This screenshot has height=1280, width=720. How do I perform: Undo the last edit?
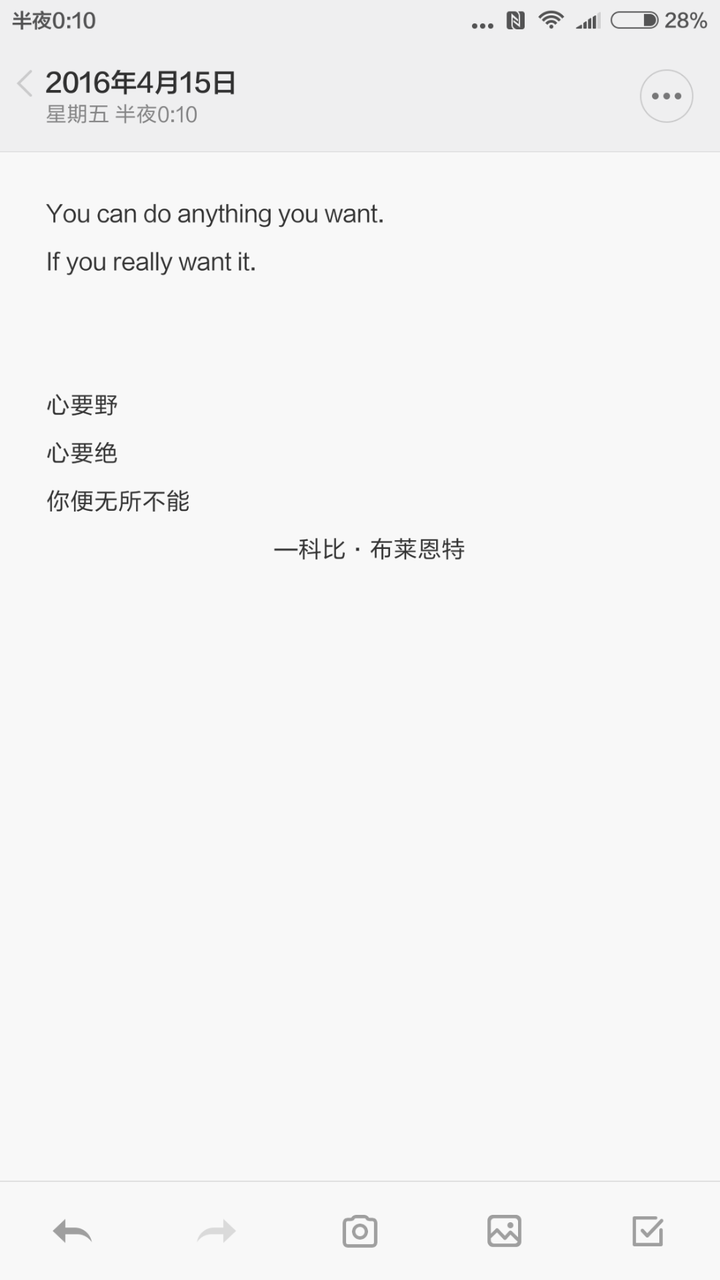[72, 1231]
